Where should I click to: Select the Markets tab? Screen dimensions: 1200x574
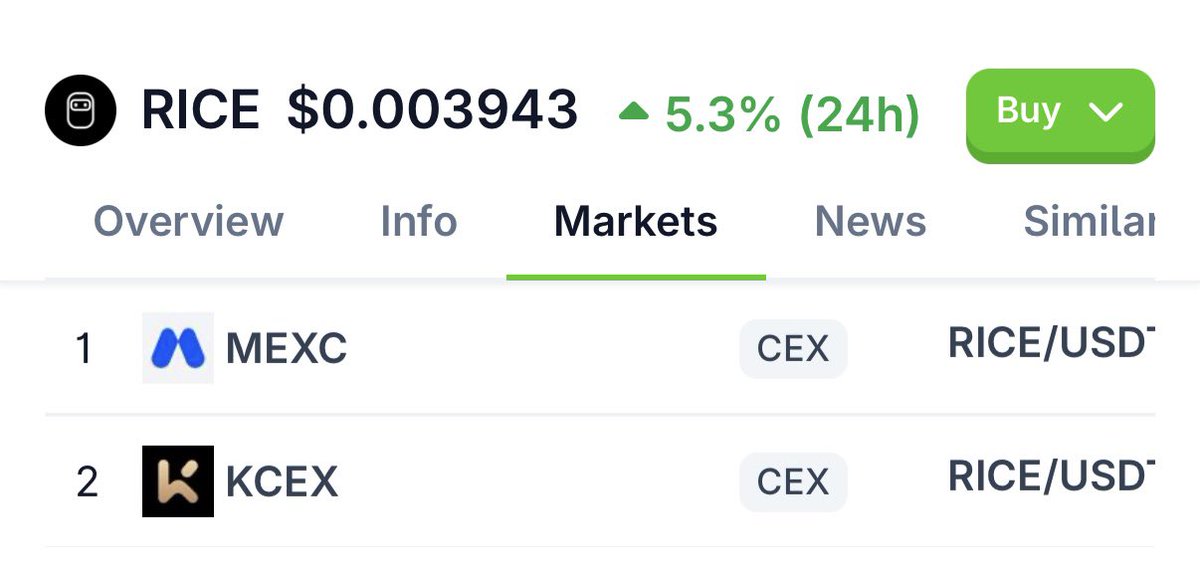635,221
